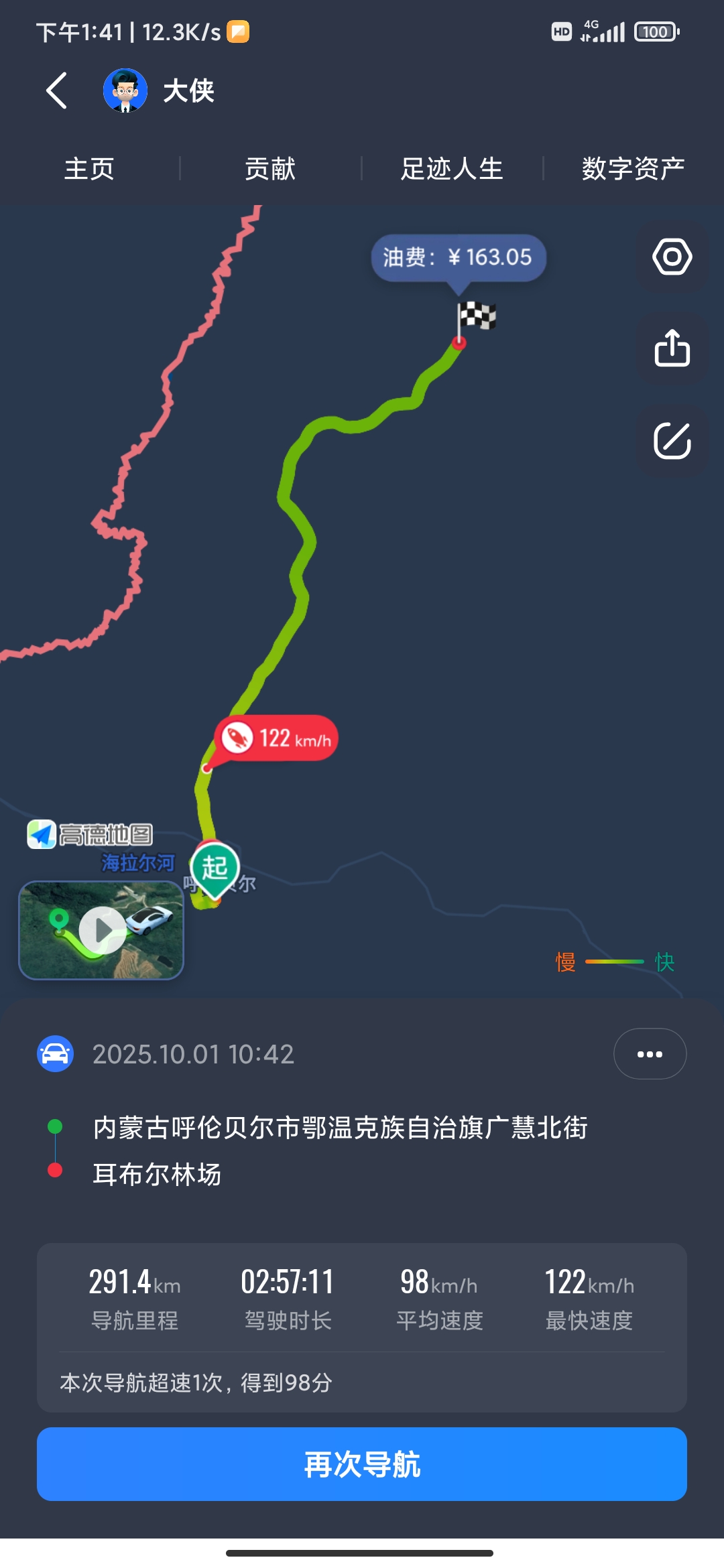Tap the 再次导航 button
Screen dimensions: 724x1568
(x=362, y=1464)
